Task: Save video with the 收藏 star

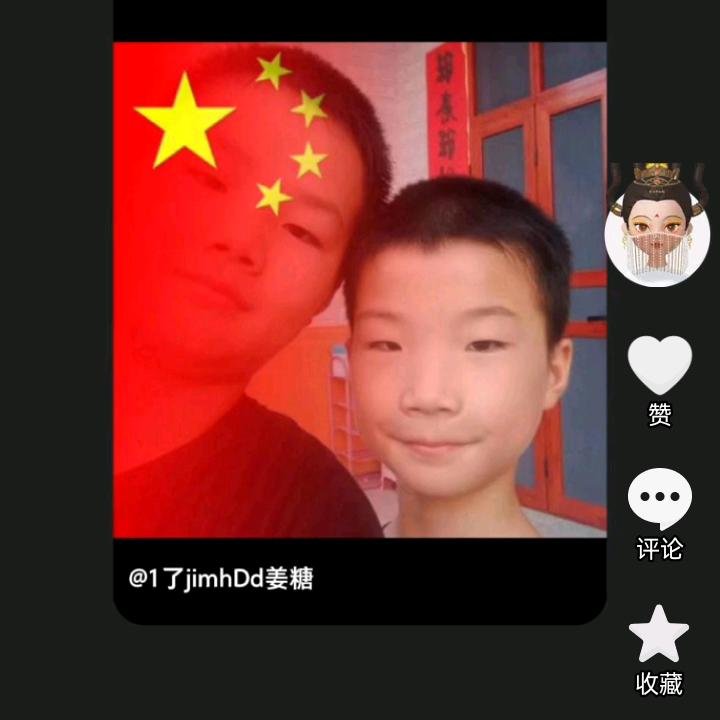Action: click(659, 635)
